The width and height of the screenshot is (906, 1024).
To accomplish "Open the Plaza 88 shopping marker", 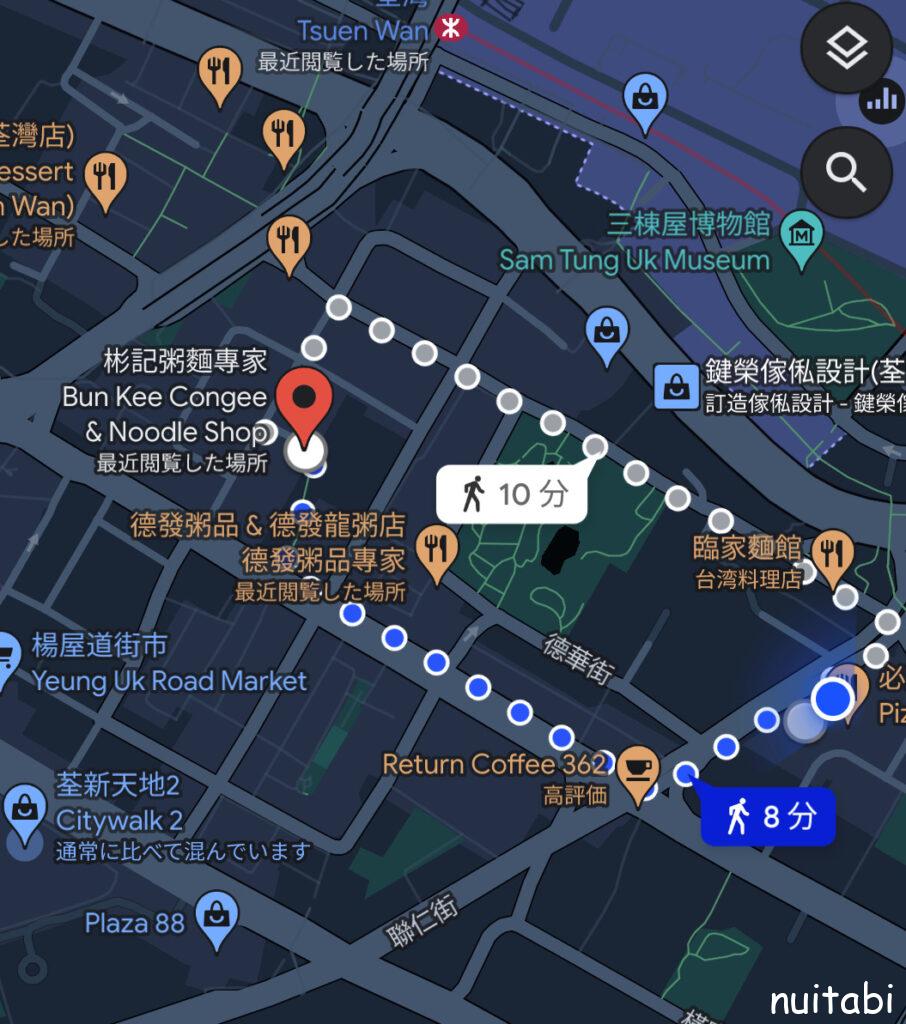I will [217, 917].
